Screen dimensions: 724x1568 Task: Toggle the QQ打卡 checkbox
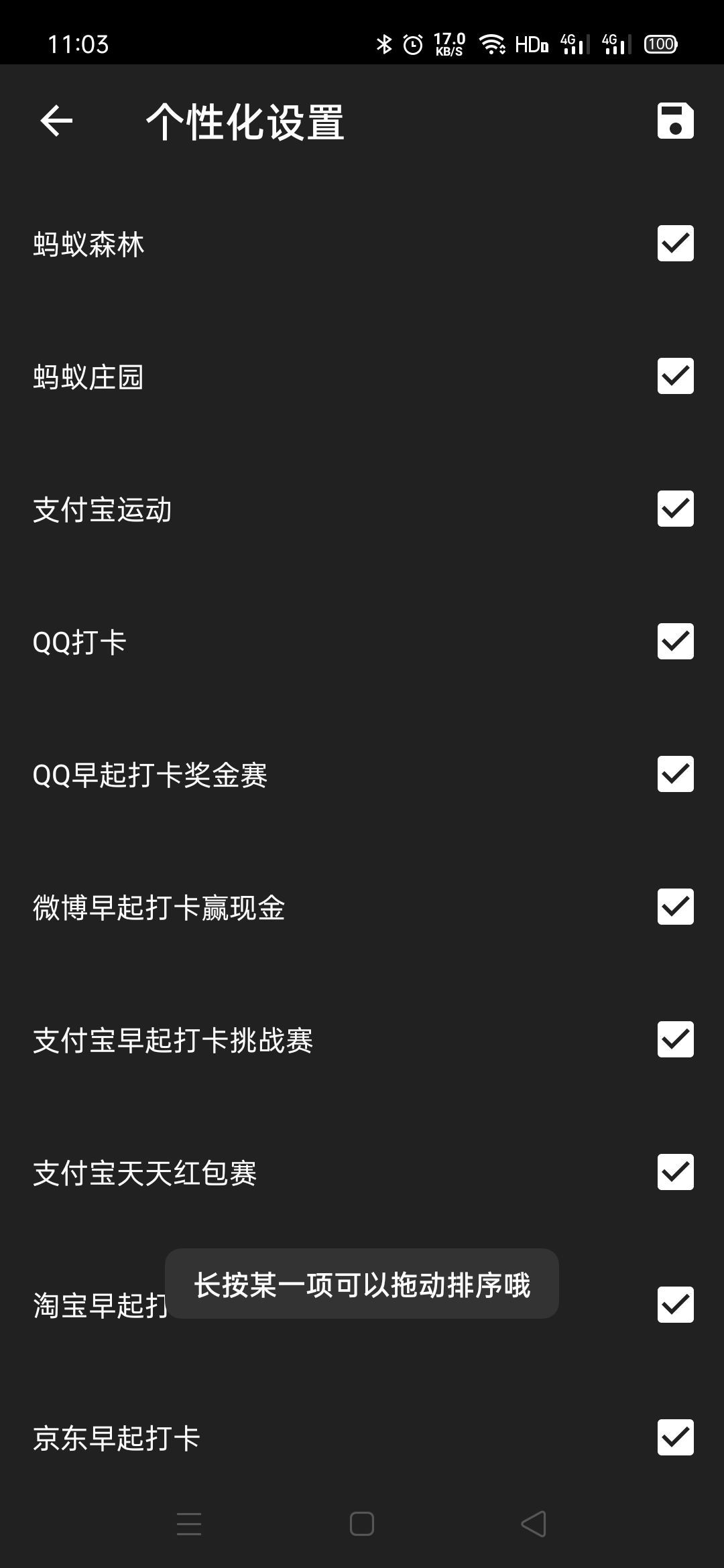click(x=675, y=641)
